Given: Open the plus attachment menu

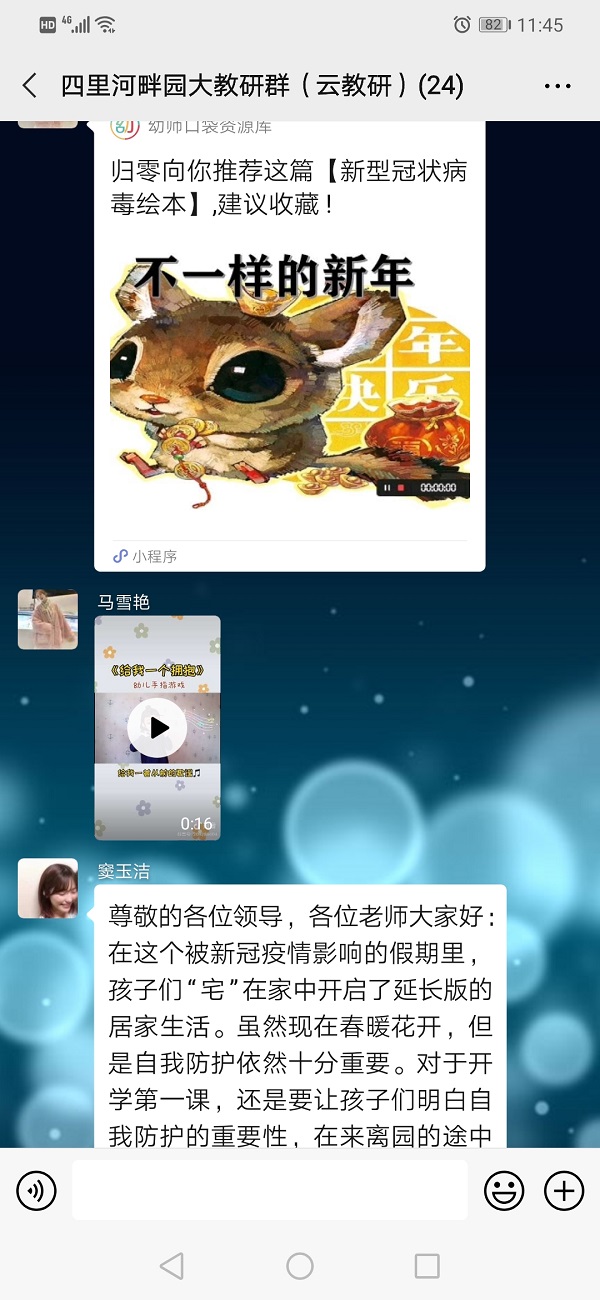Looking at the screenshot, I should (x=564, y=1190).
